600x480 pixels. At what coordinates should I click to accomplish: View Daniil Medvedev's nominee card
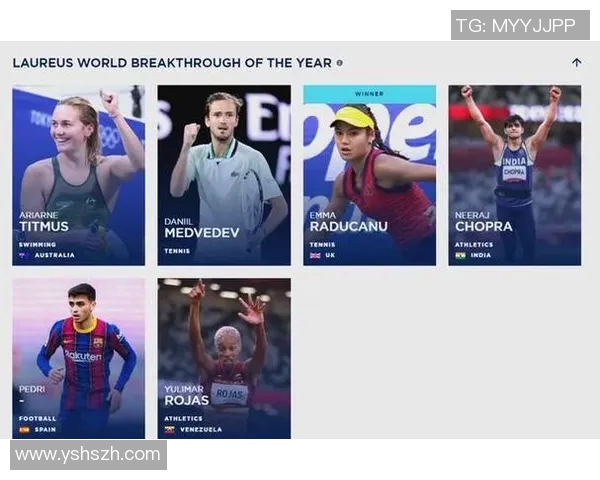(224, 175)
